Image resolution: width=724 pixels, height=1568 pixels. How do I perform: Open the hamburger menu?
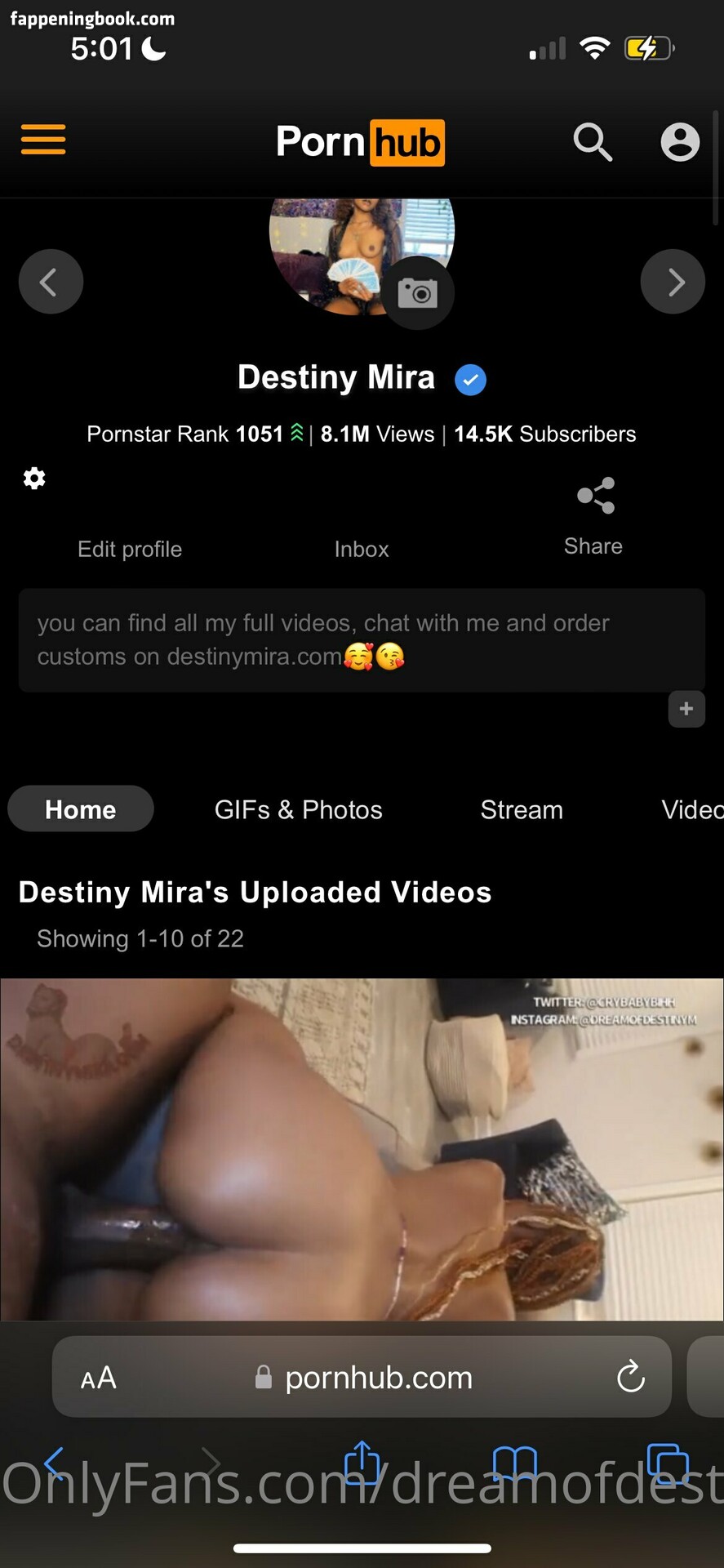click(43, 140)
